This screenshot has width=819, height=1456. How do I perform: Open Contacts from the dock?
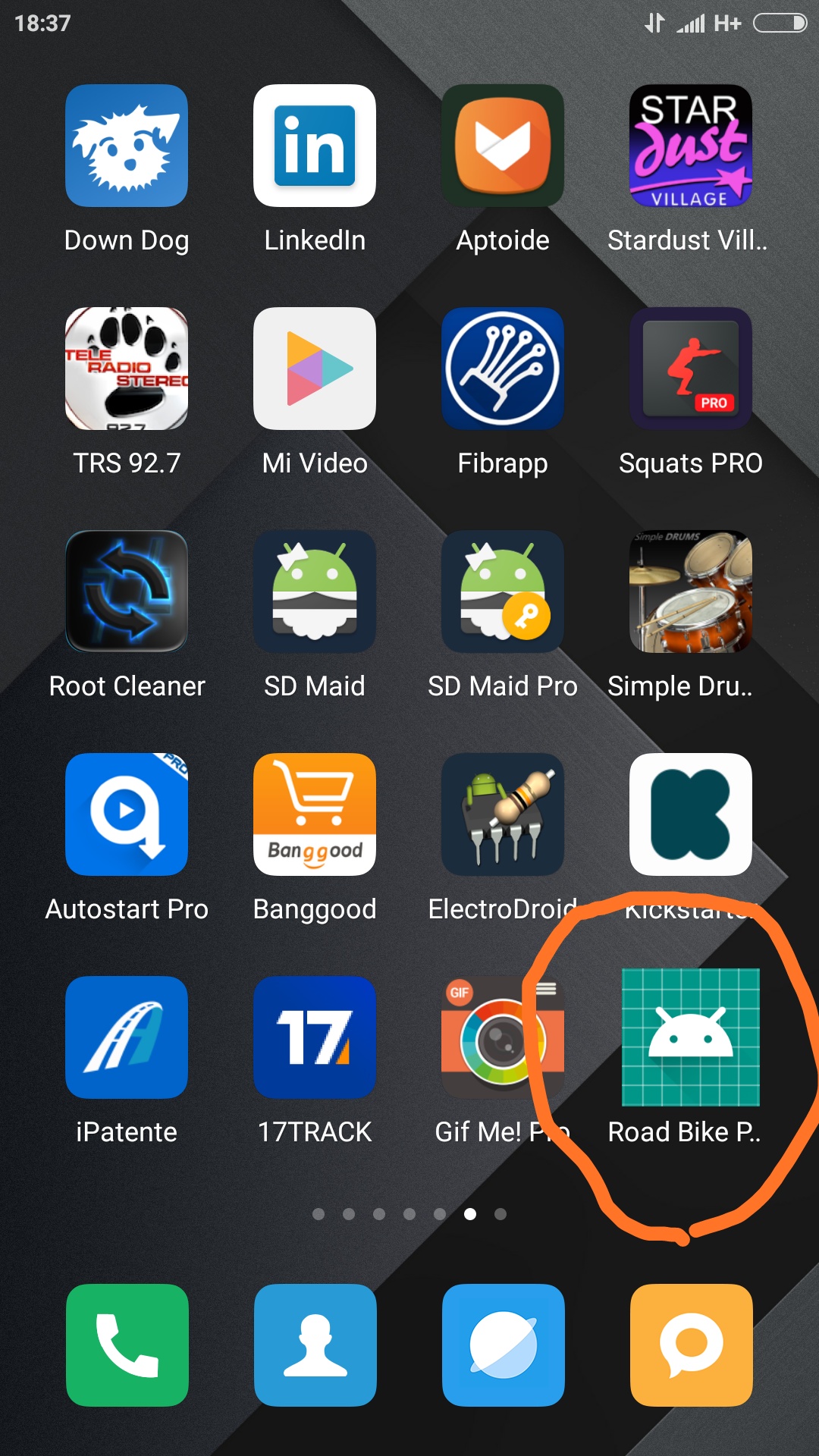pos(315,1345)
